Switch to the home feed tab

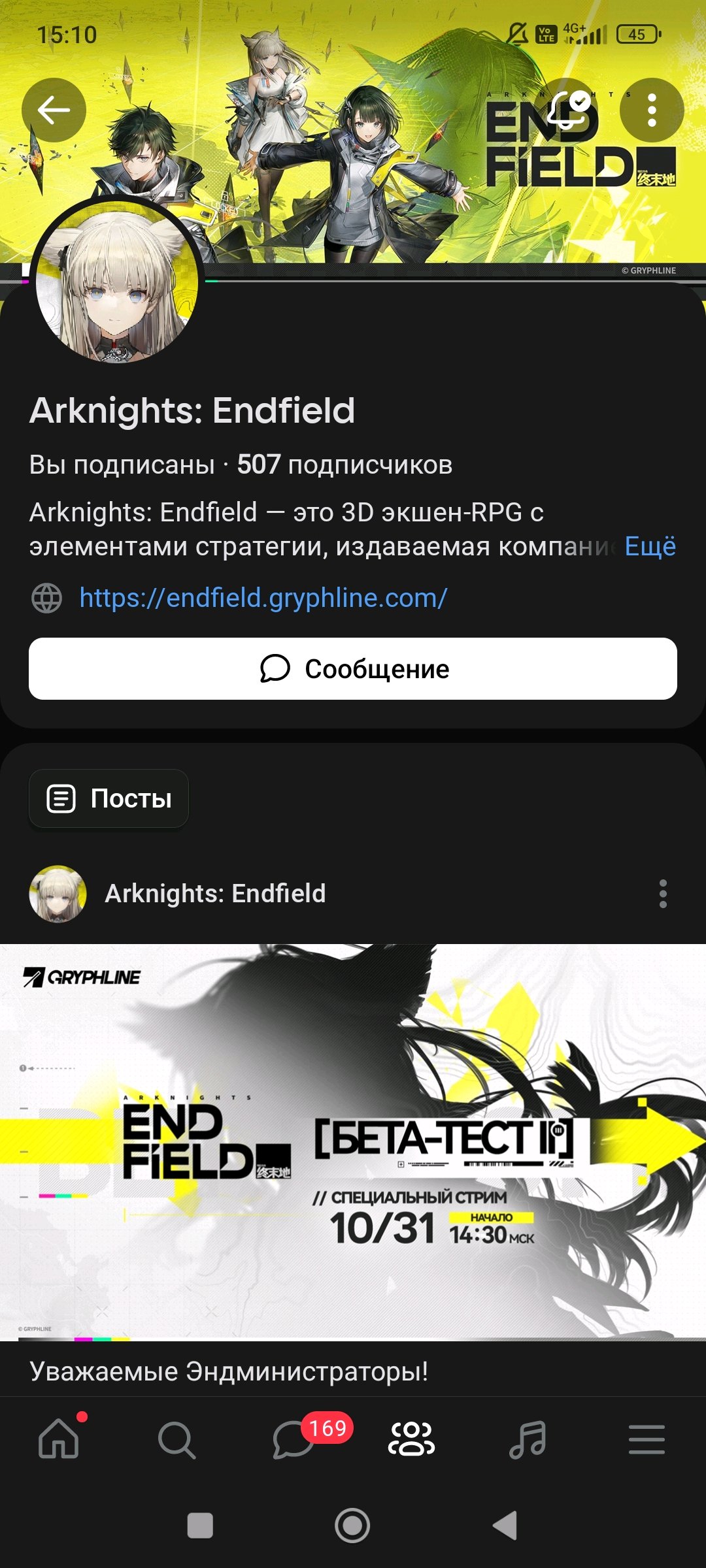[59, 1439]
